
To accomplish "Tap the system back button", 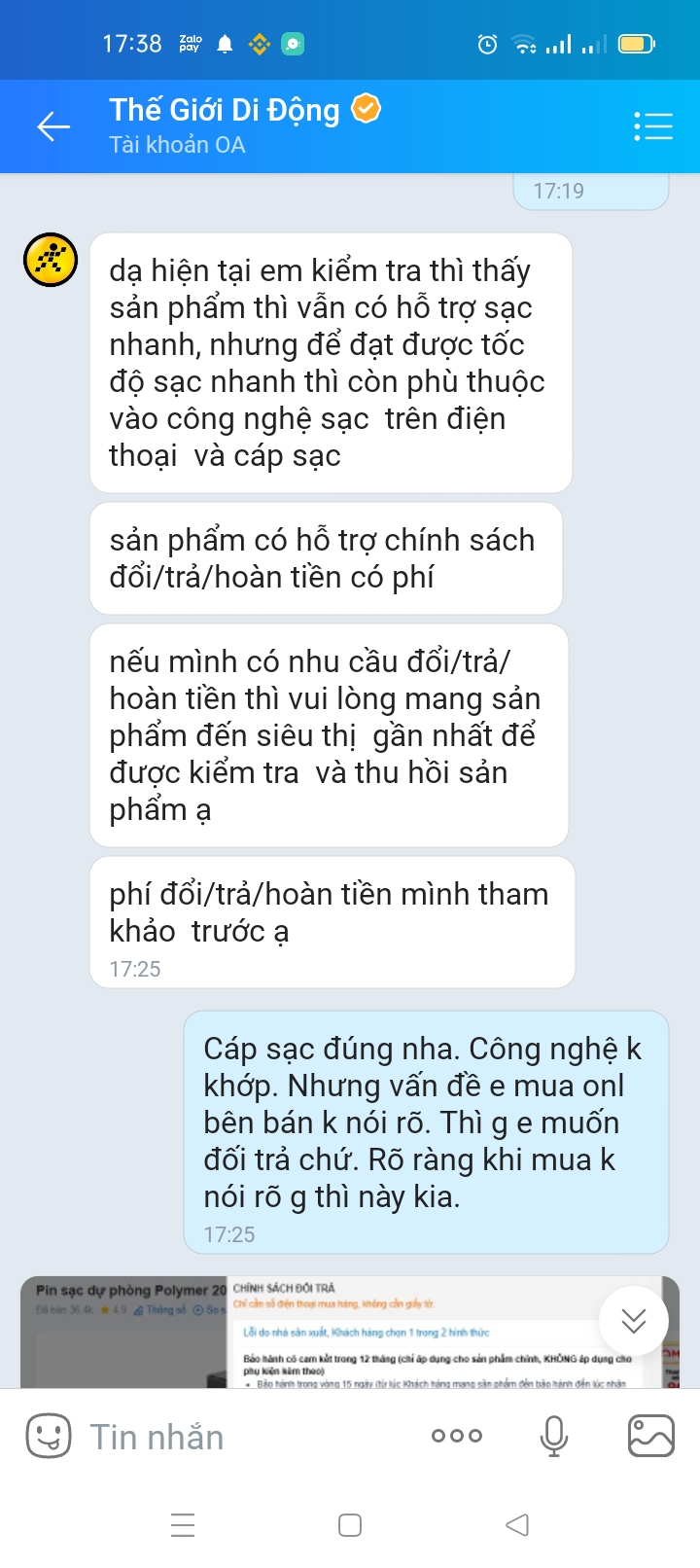I will coord(517,1524).
